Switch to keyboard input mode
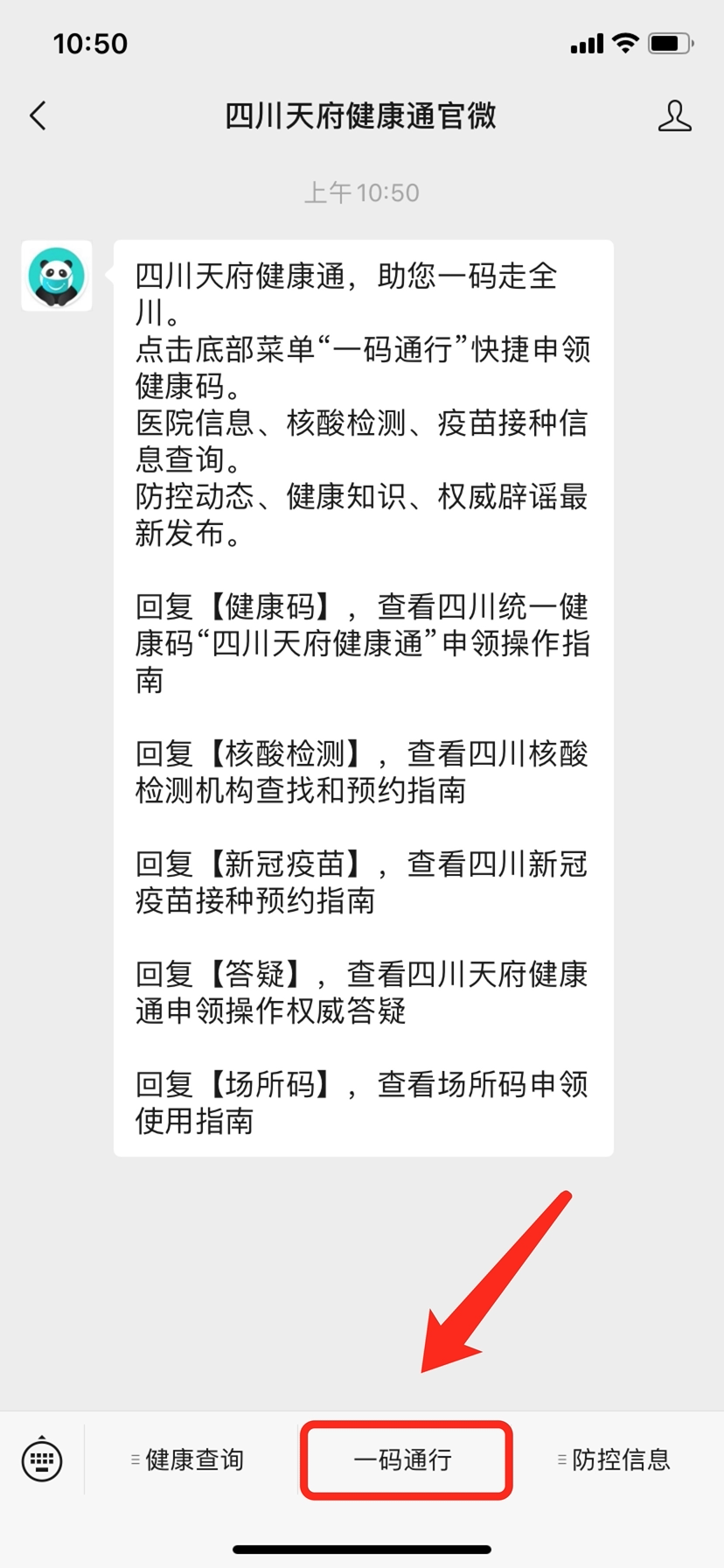The width and height of the screenshot is (724, 1568). (x=42, y=1459)
